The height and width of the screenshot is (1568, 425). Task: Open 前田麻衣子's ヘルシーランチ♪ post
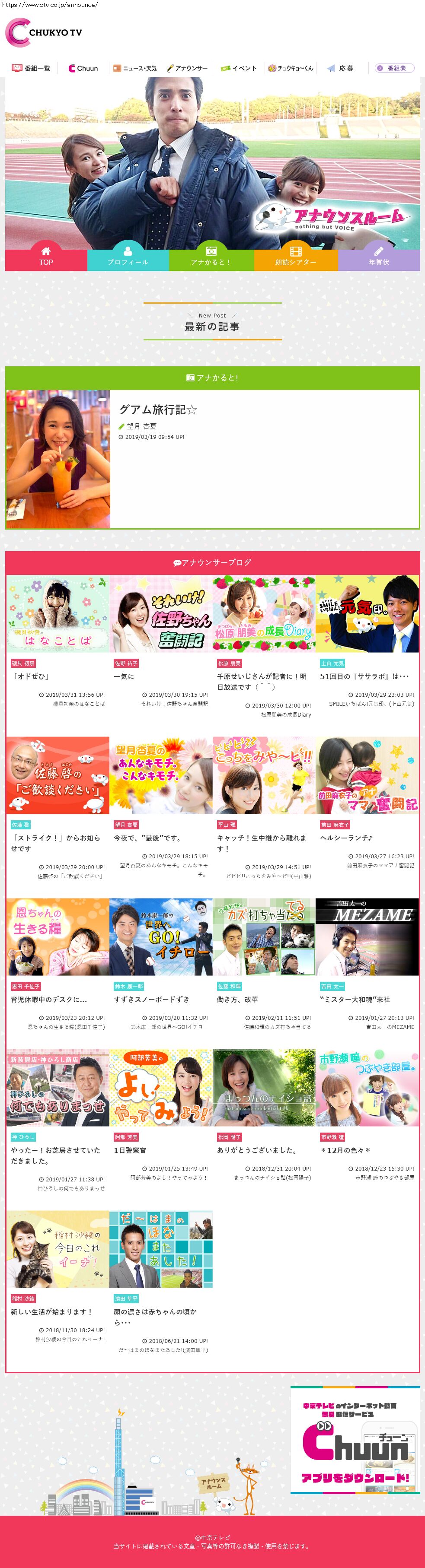346,838
